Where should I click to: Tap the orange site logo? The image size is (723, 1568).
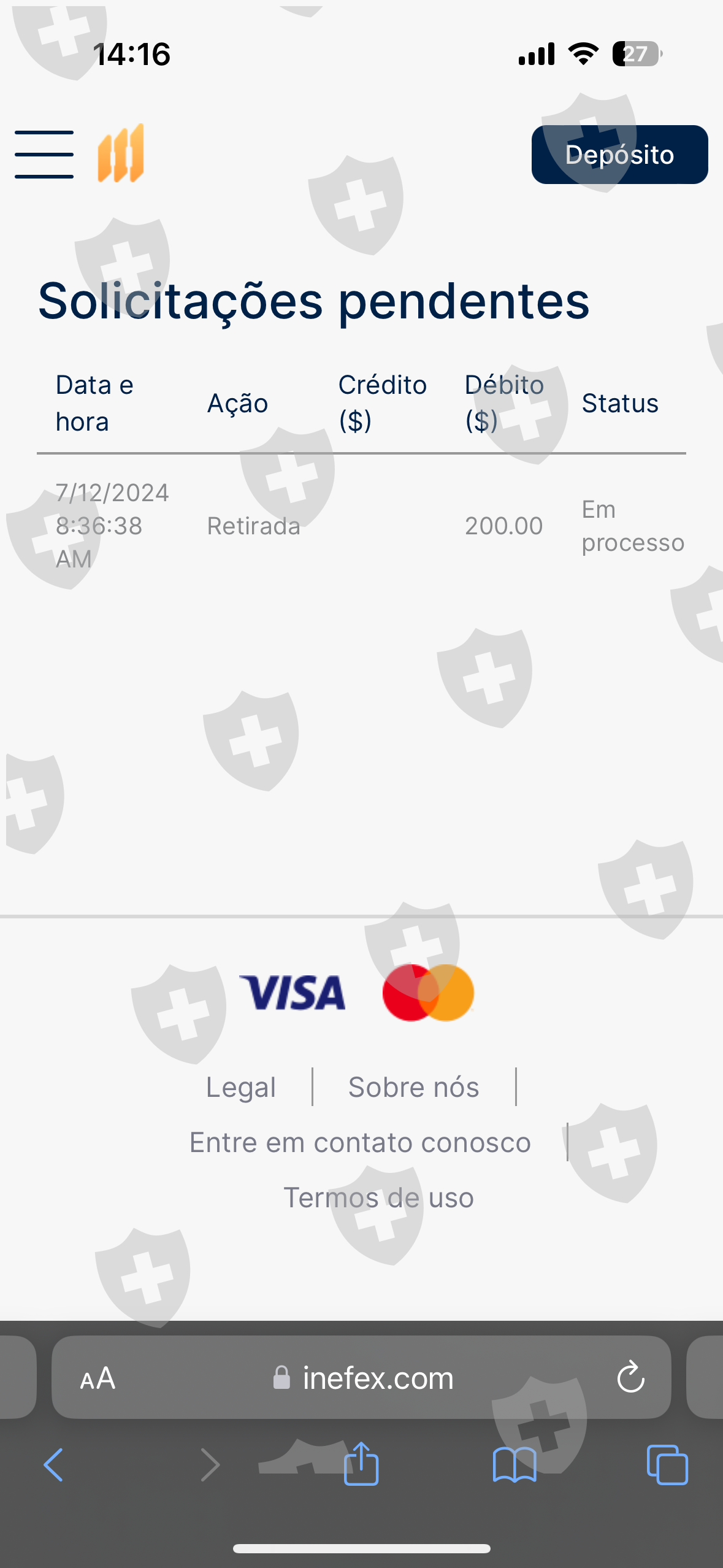point(121,153)
